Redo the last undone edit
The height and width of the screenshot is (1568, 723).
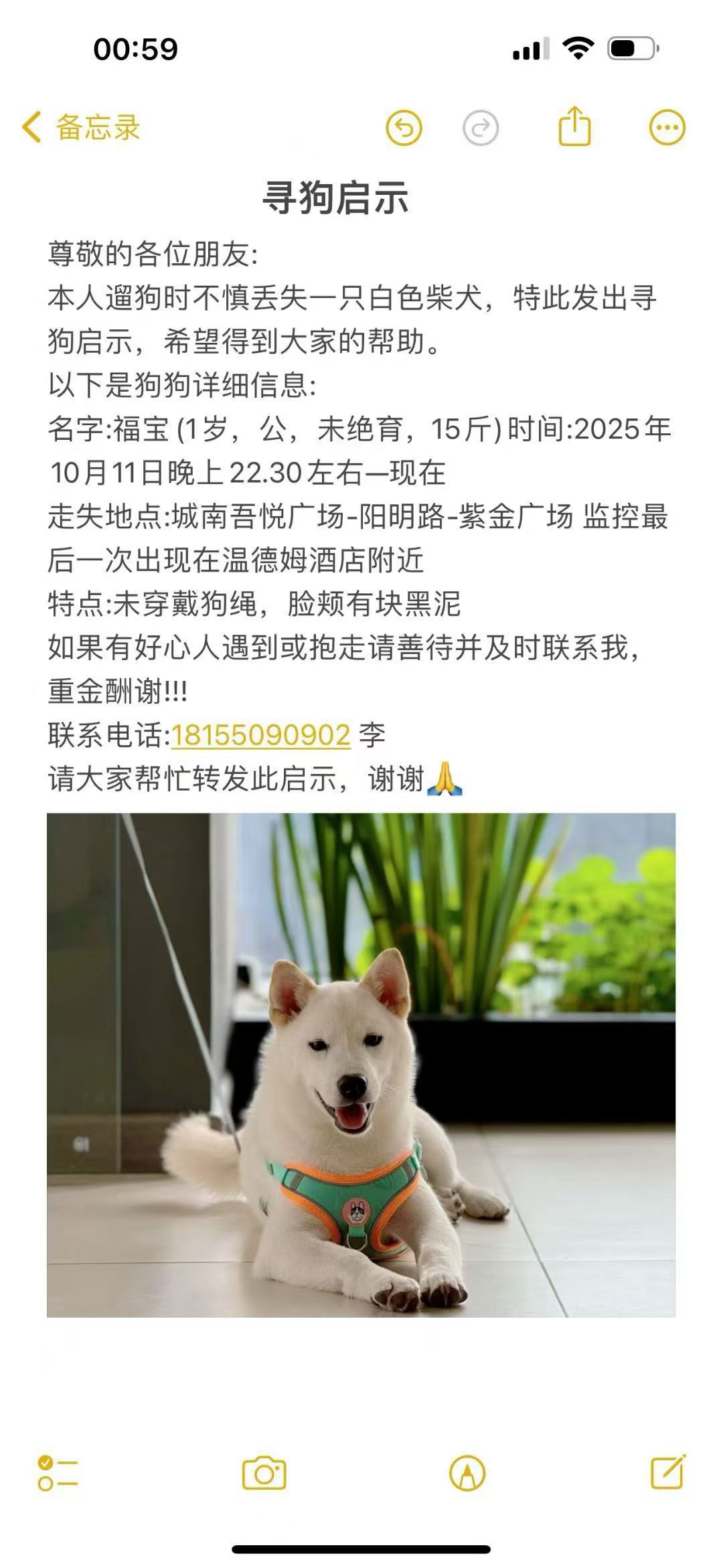[481, 127]
